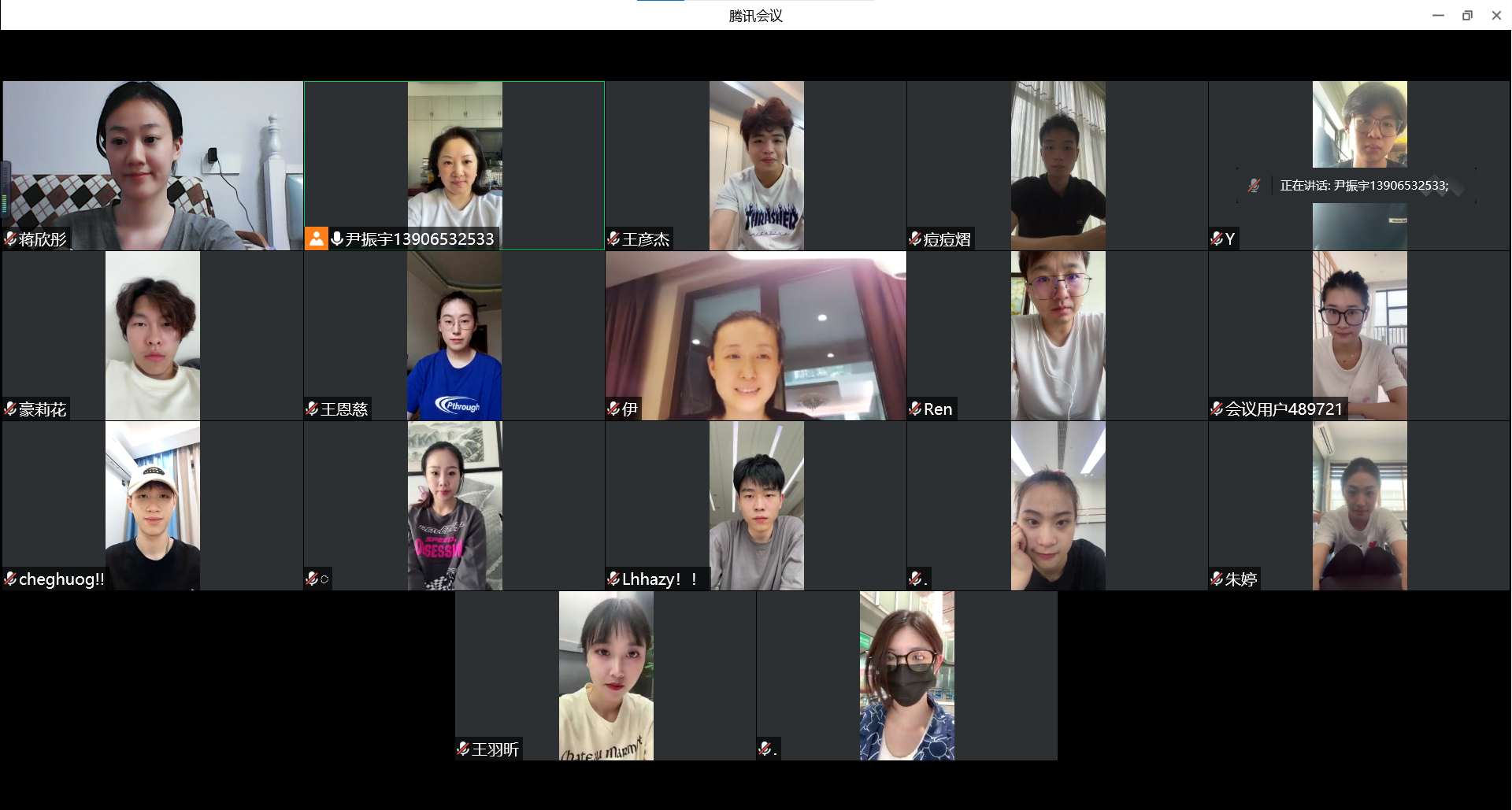1512x810 pixels.
Task: Select speaker 尹振宇13906532533's video tile
Action: pos(454,165)
